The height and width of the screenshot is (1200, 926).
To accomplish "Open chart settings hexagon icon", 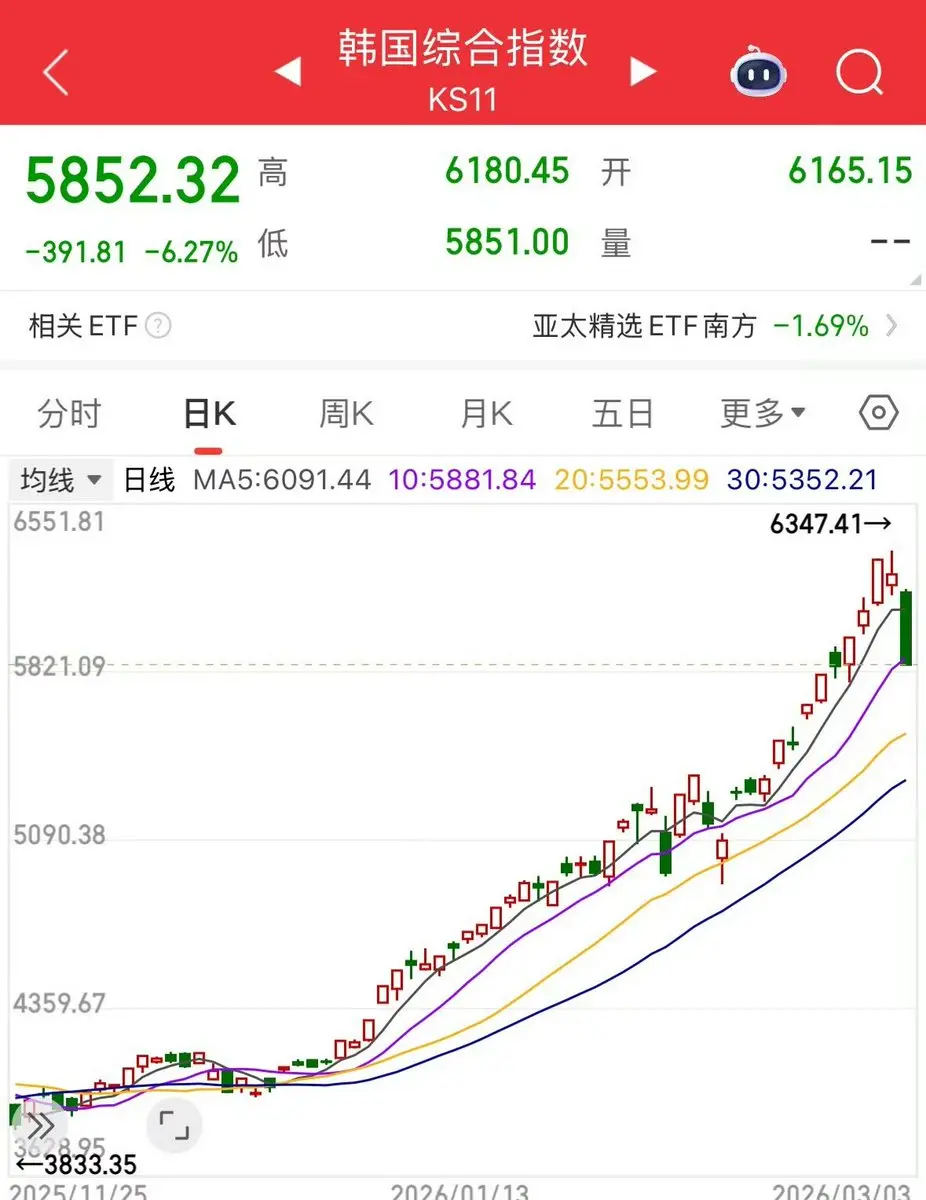I will click(879, 412).
